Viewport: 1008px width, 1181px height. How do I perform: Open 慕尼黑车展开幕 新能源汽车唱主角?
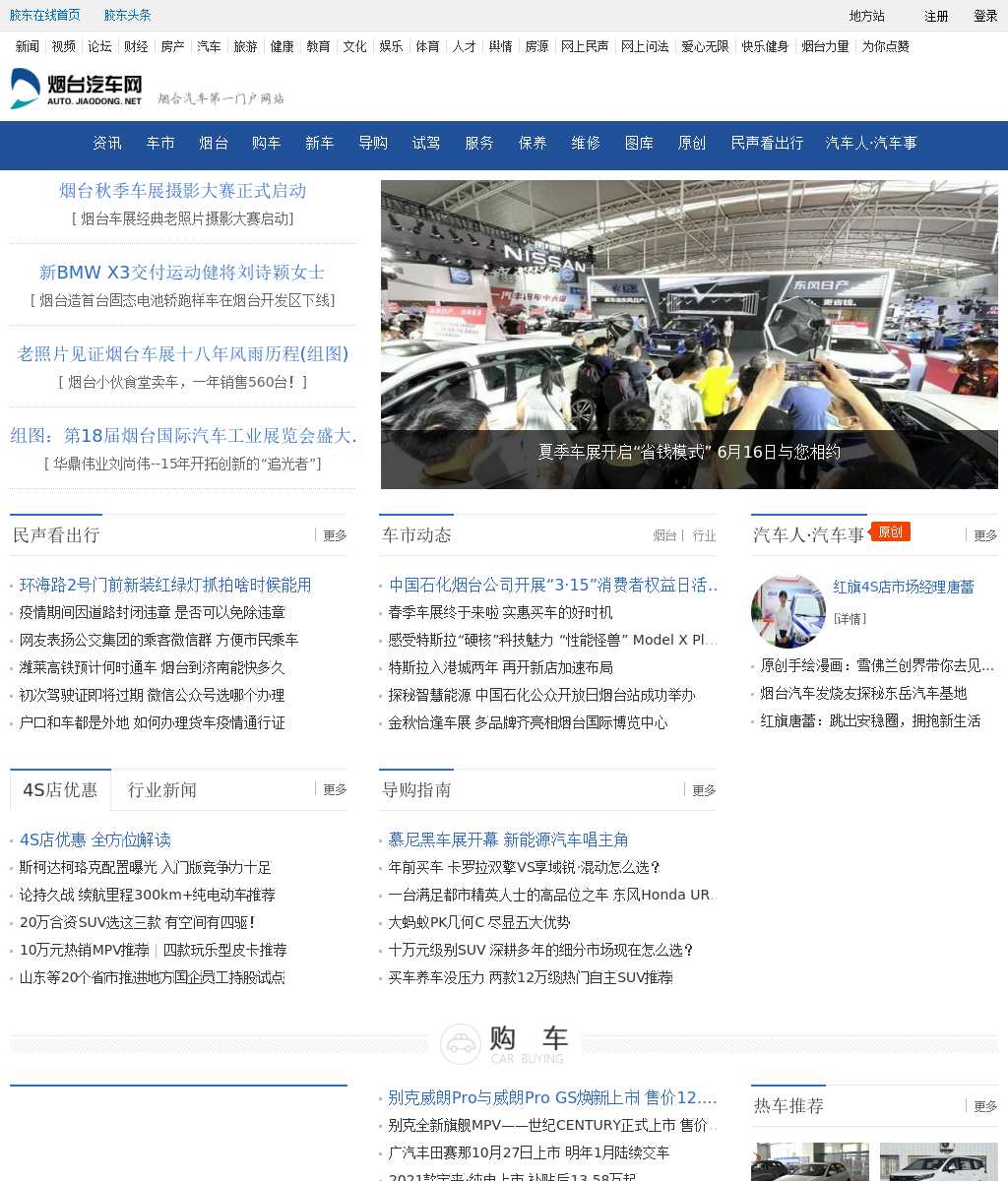pos(508,840)
